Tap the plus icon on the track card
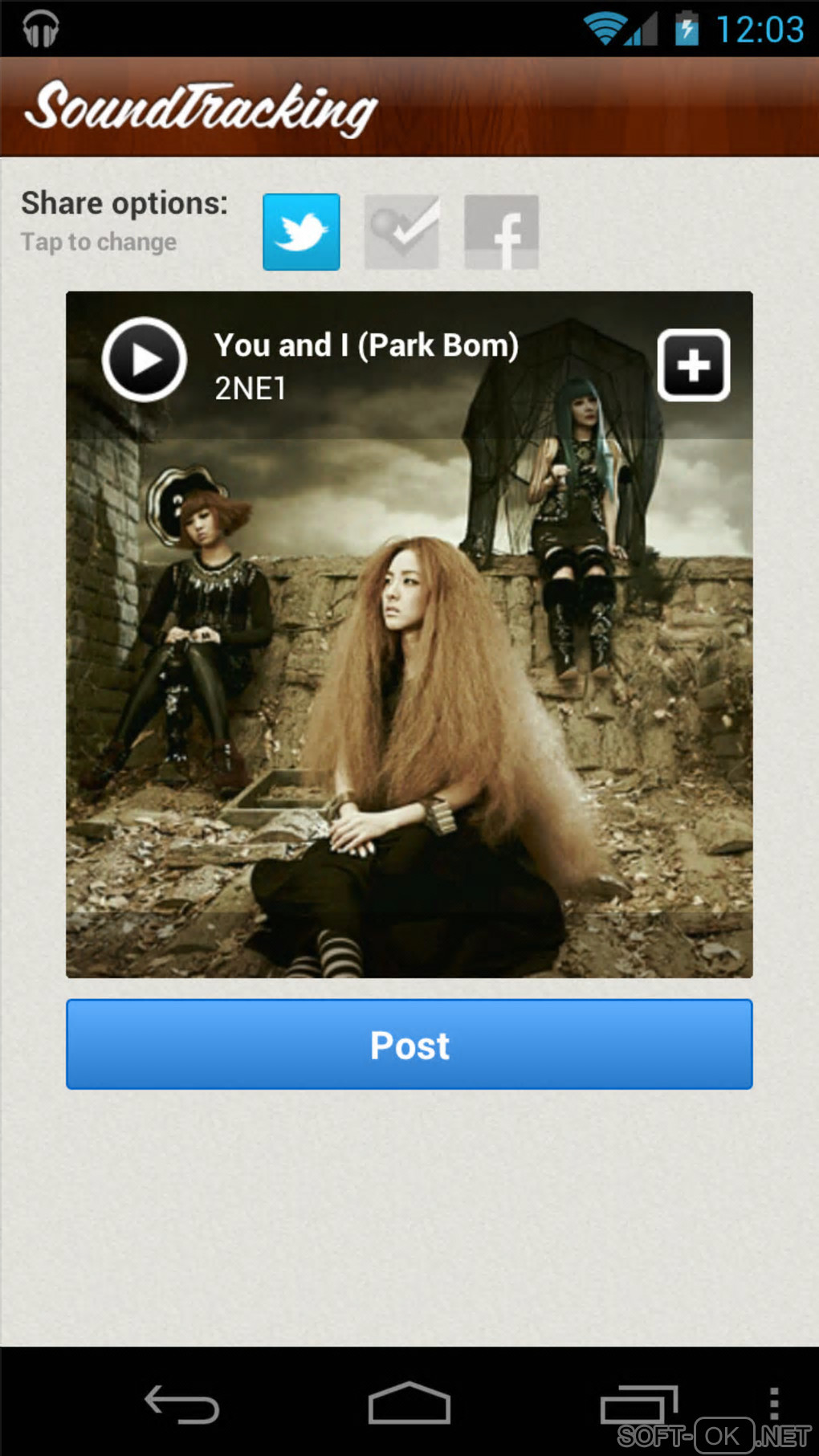This screenshot has width=819, height=1456. [x=693, y=365]
